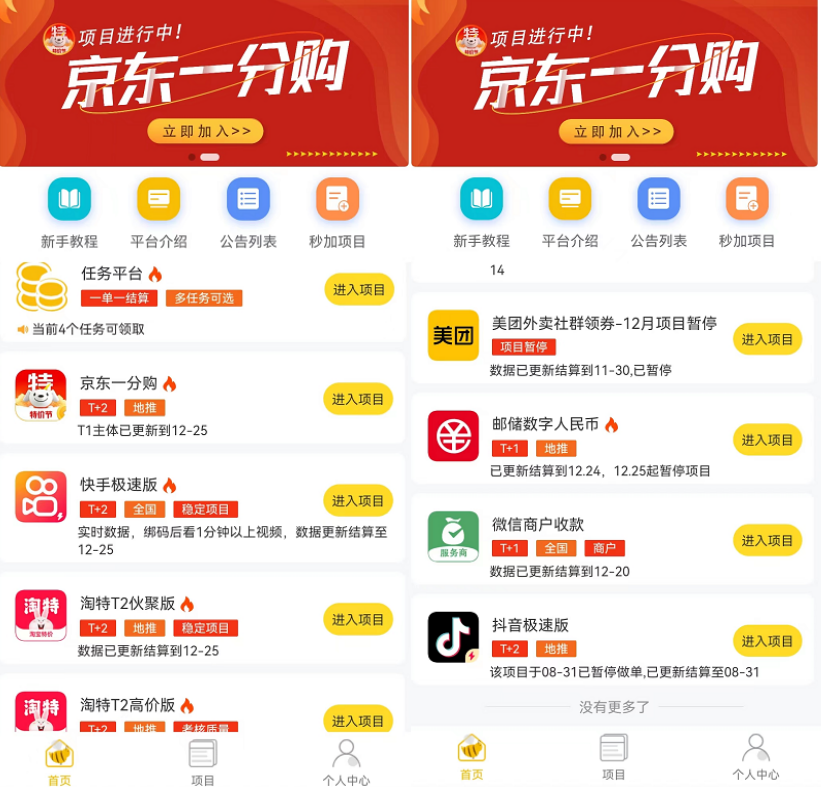Enter the 任务平台 project
This screenshot has width=821, height=787.
358,290
